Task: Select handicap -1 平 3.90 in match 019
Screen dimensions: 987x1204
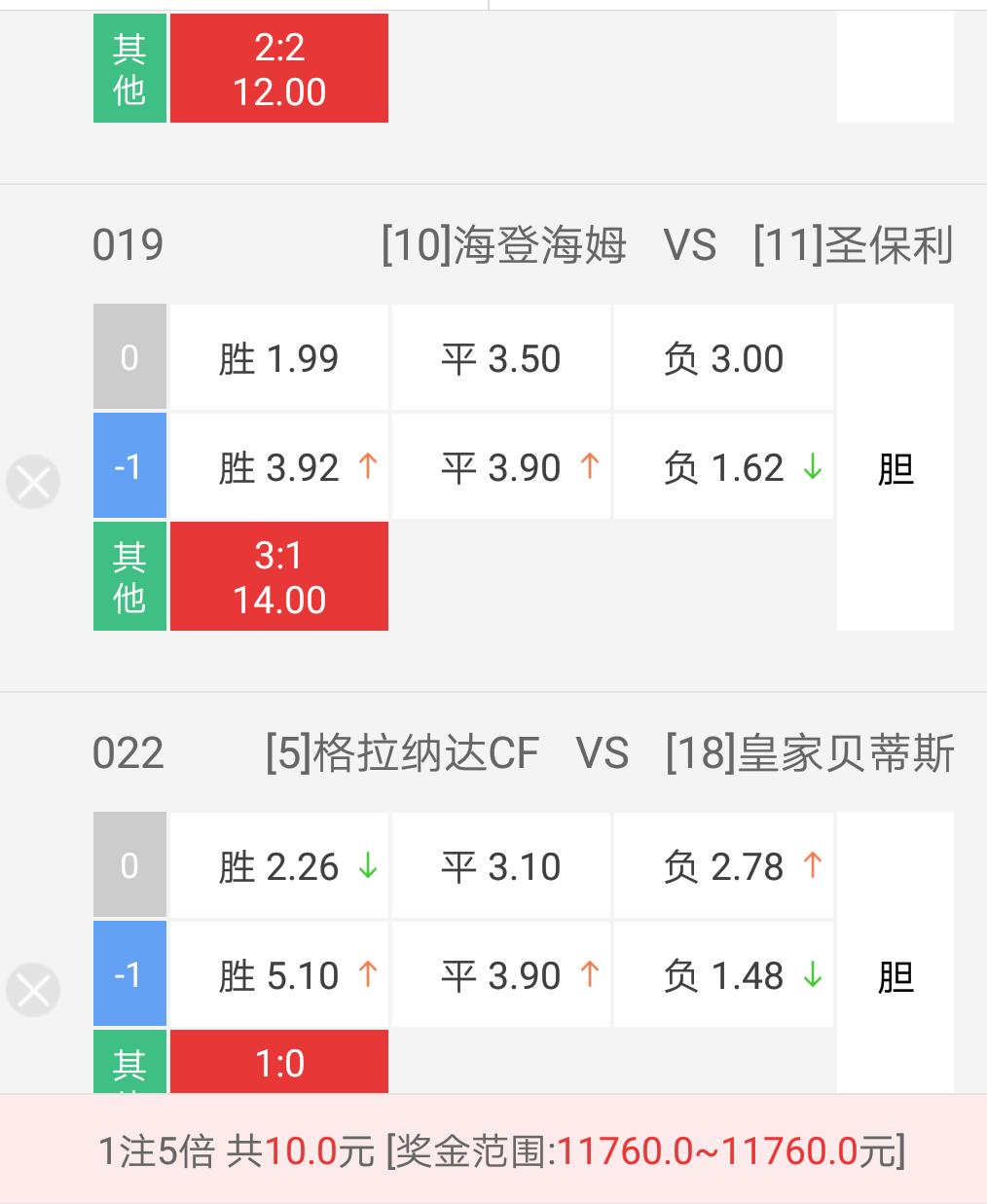Action: click(x=501, y=468)
